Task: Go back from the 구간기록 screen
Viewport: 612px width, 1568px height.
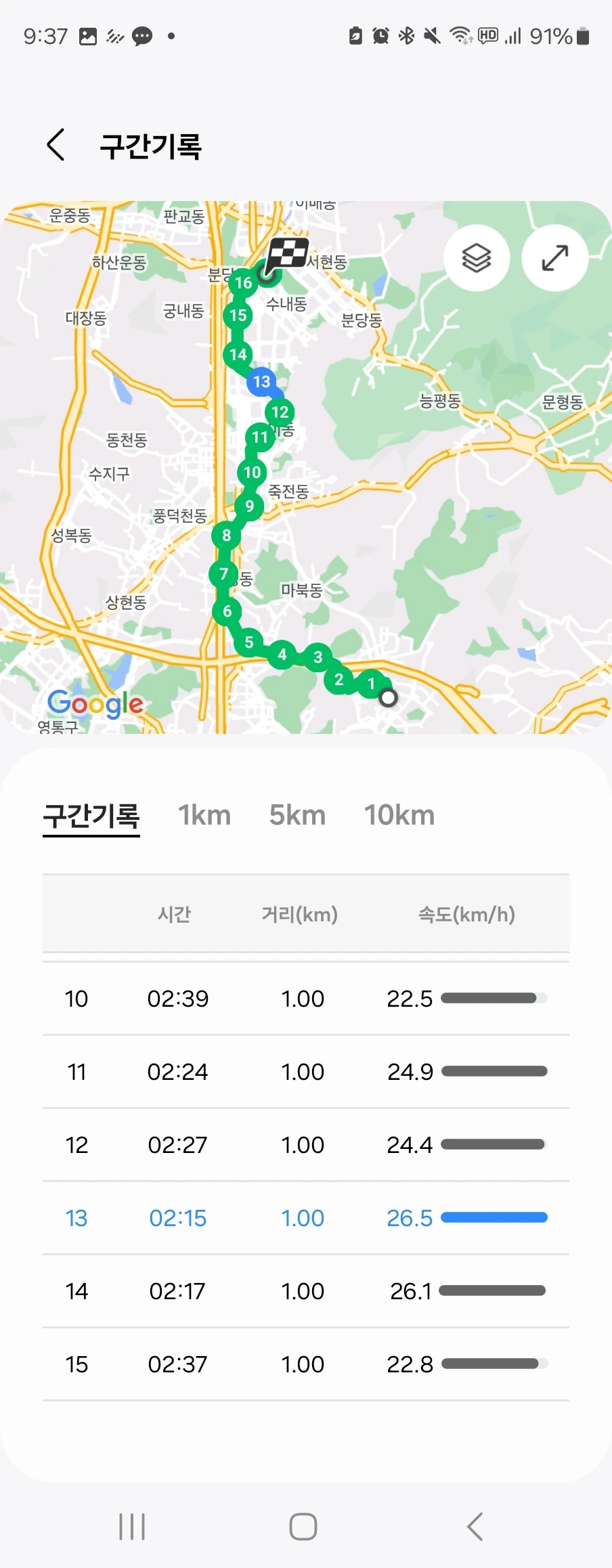Action: 56,145
